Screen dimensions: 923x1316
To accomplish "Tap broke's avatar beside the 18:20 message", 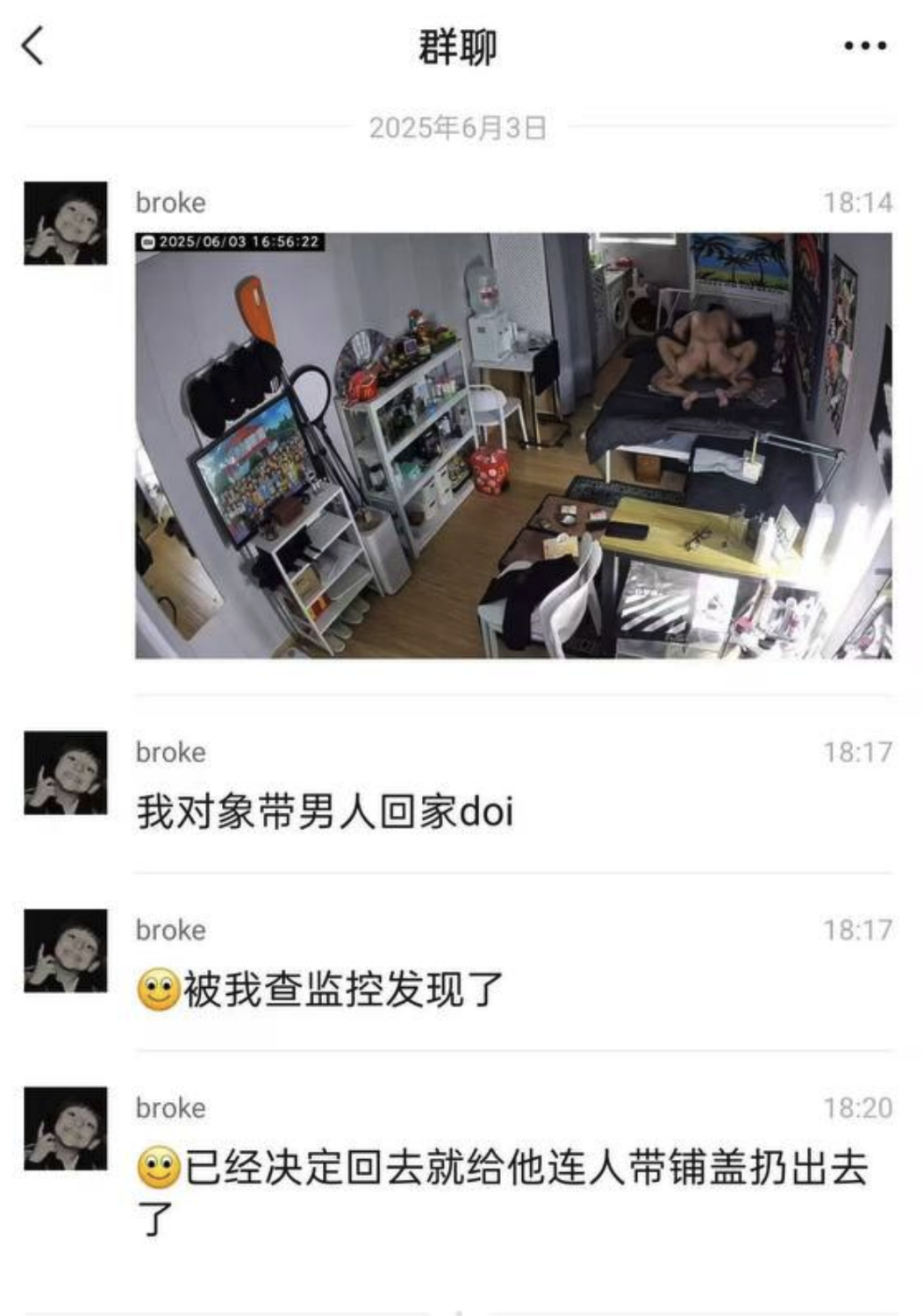I will pyautogui.click(x=66, y=1128).
